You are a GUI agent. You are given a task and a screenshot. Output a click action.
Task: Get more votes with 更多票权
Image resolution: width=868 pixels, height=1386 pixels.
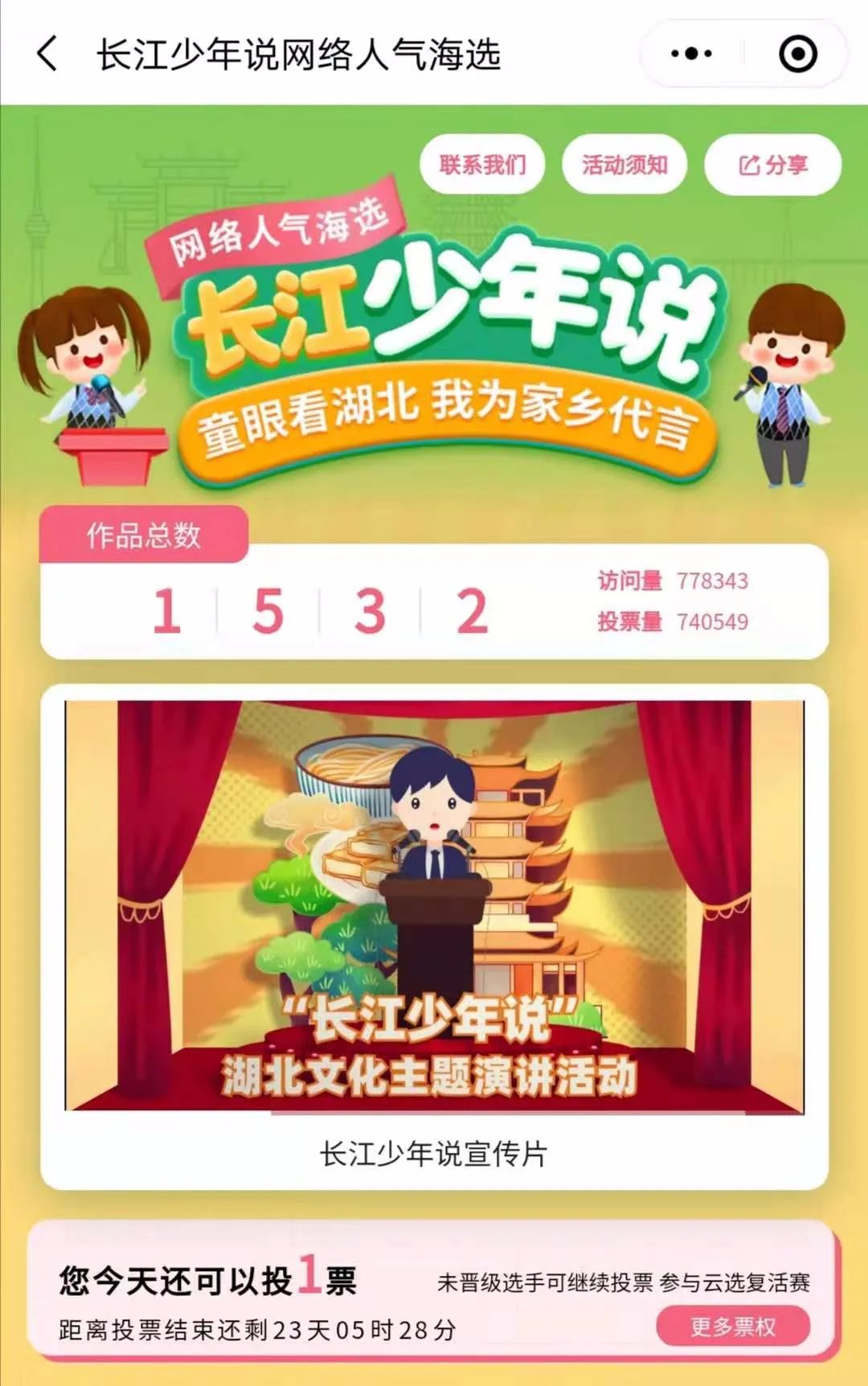(733, 1327)
